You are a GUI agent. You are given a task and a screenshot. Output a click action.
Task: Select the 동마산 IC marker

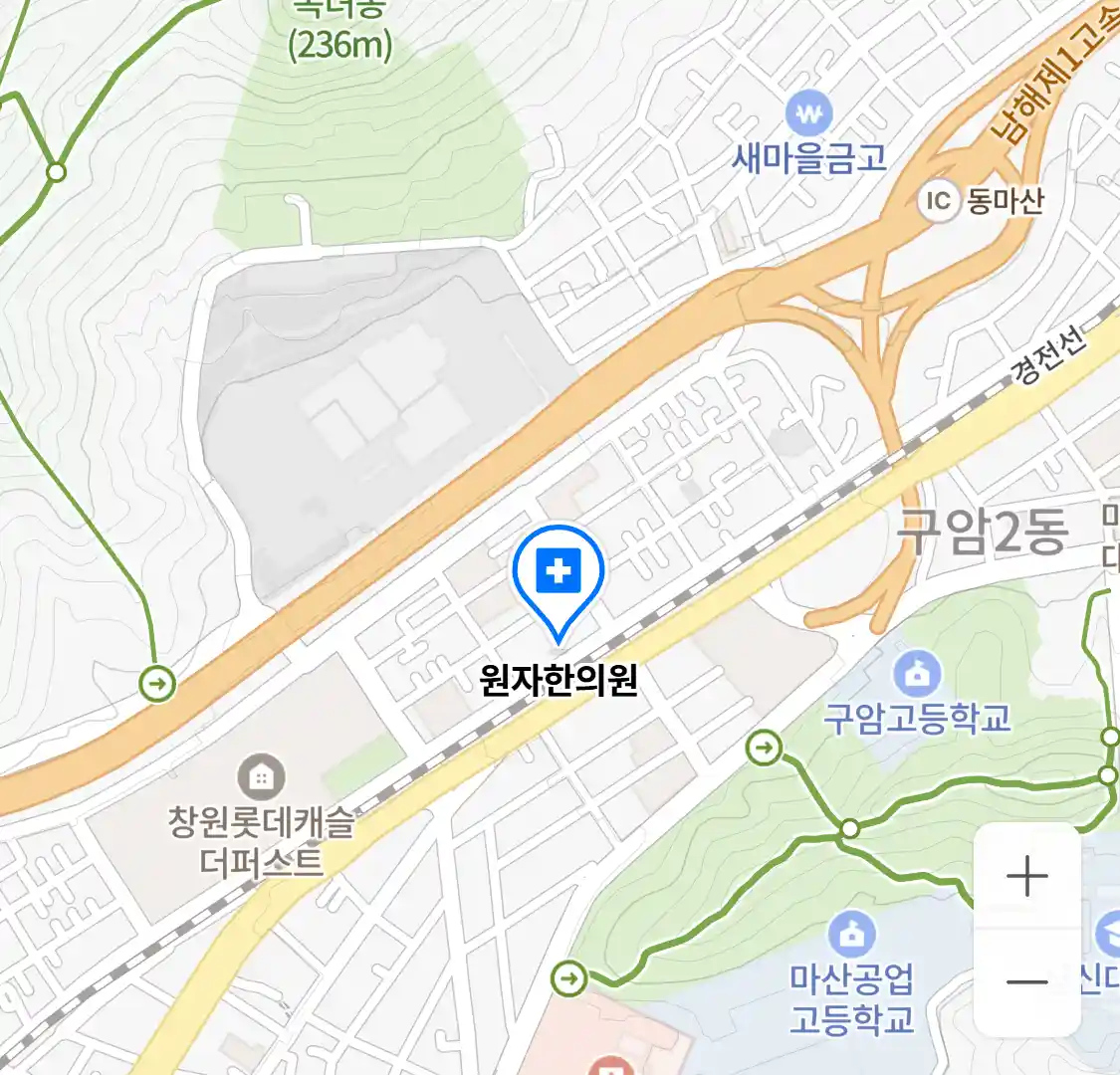[x=938, y=201]
